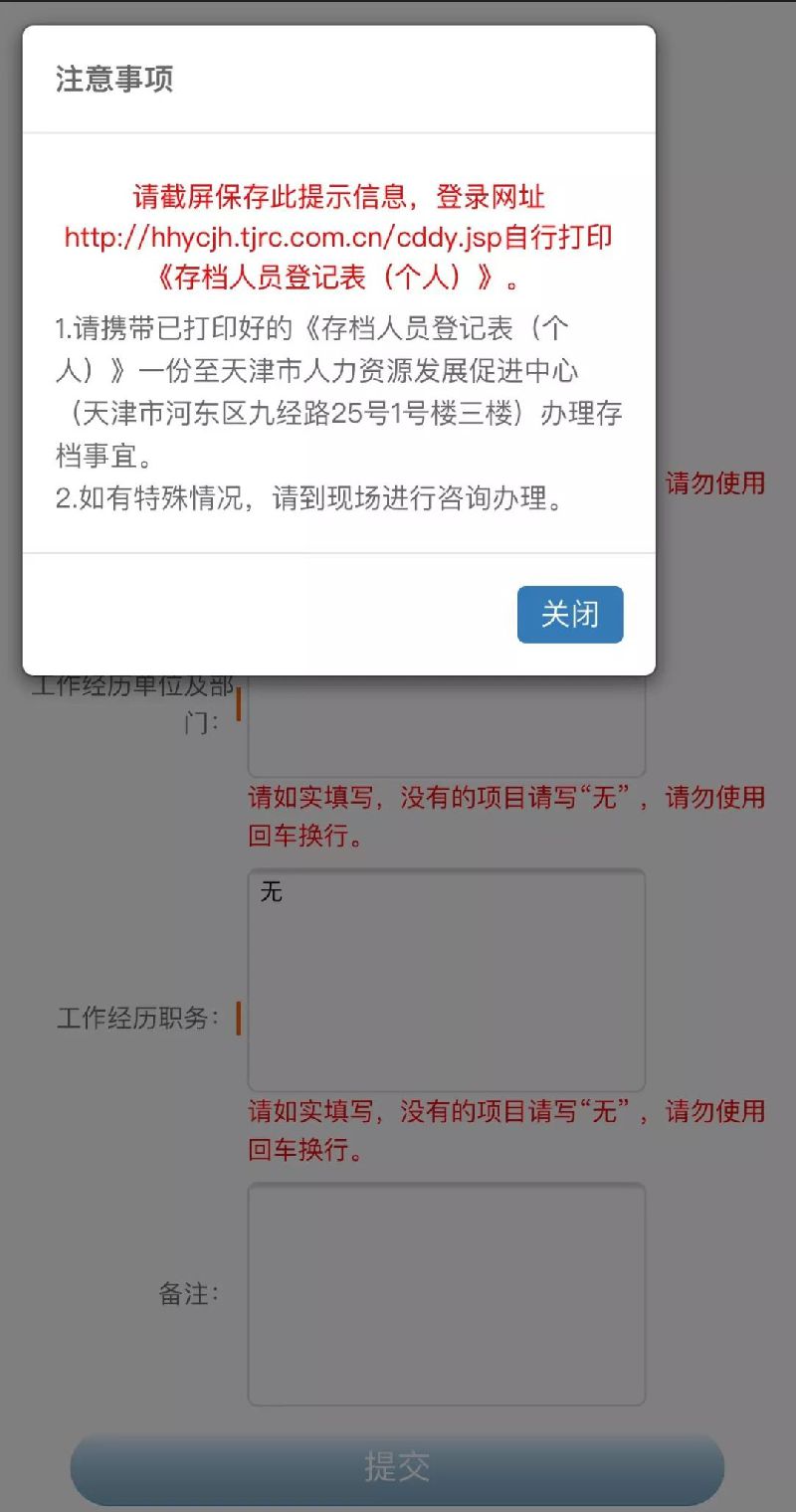Focus the 备注 text area
The width and height of the screenshot is (796, 1512).
click(x=446, y=1293)
